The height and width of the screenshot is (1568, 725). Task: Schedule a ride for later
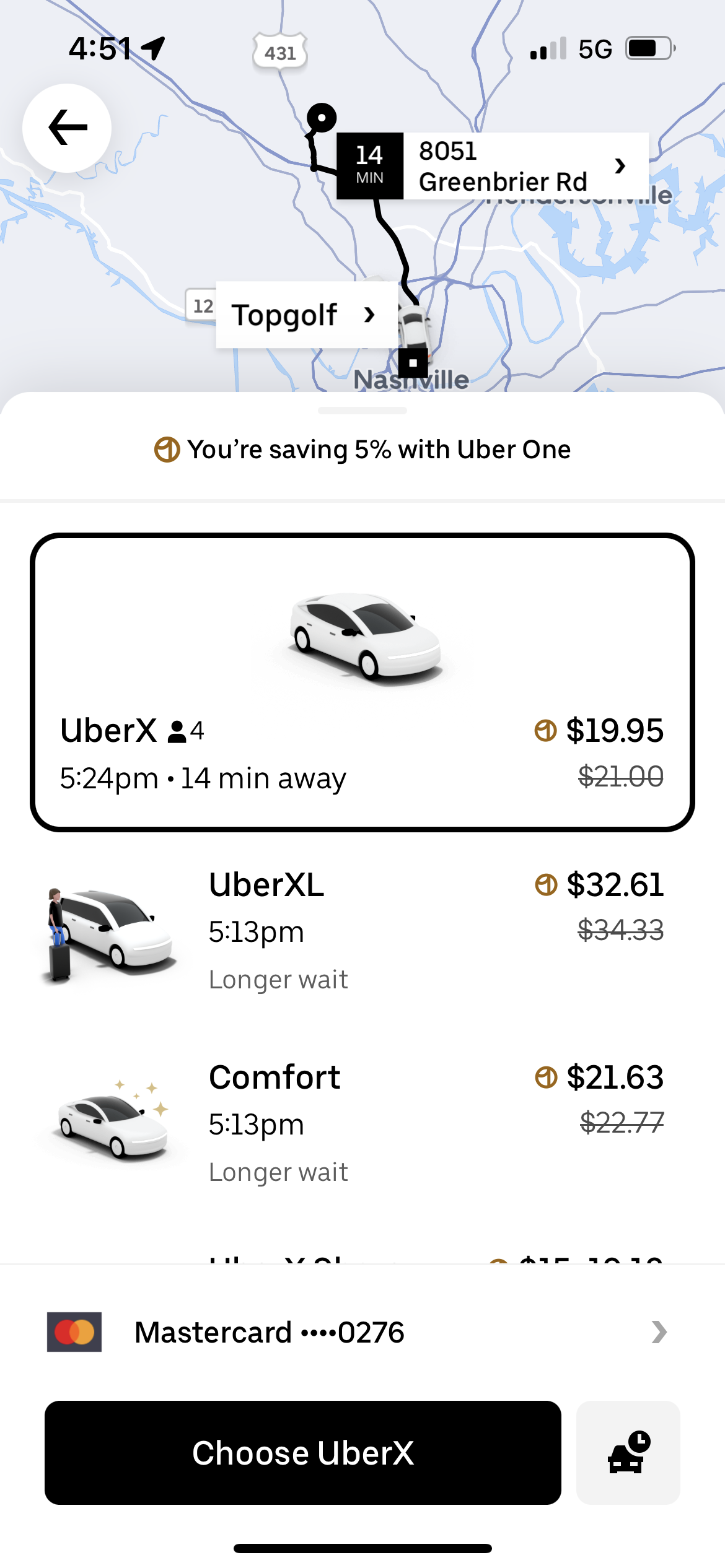(x=628, y=1452)
